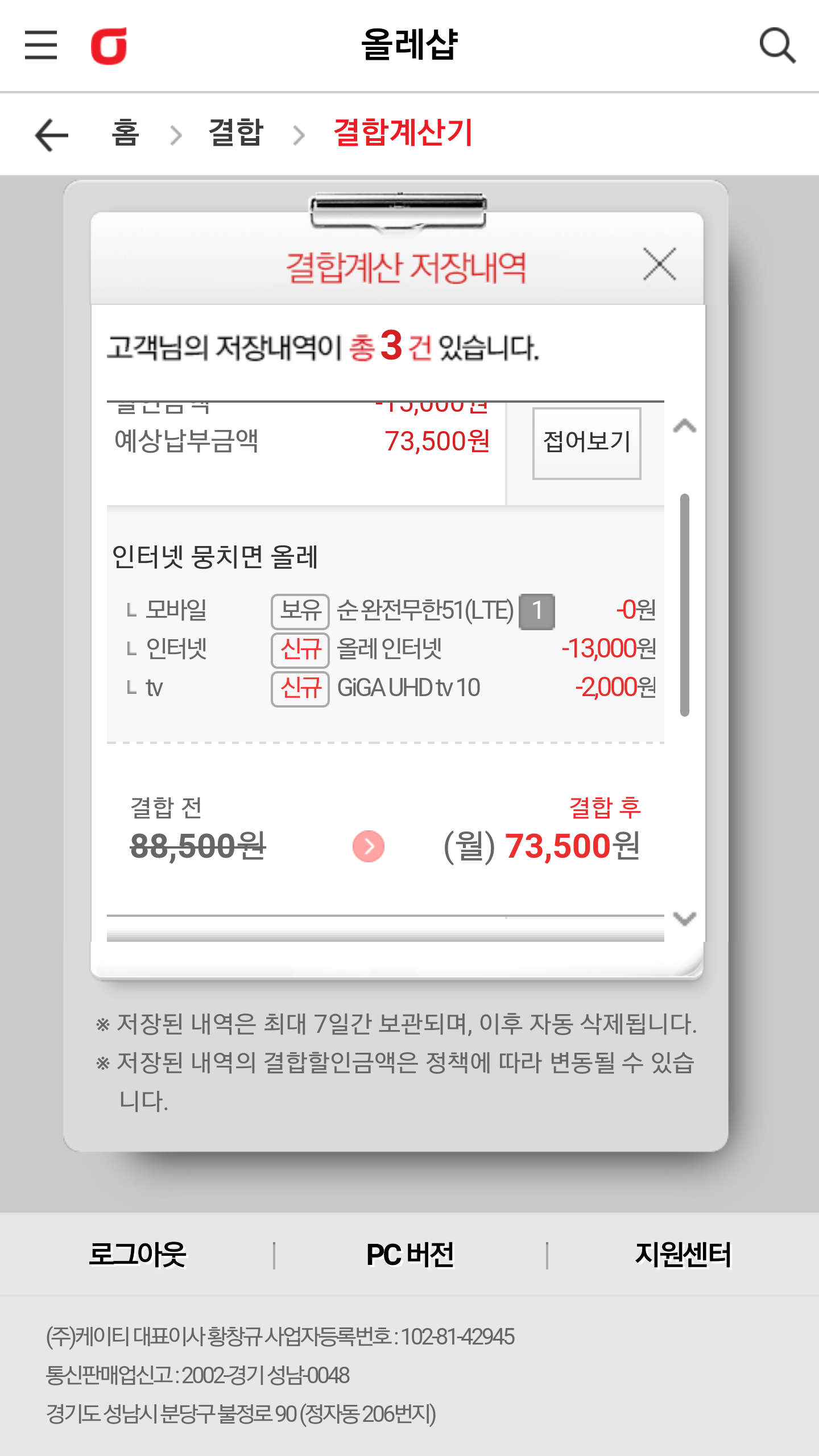This screenshot has height=1456, width=819.
Task: Tap the scroll down chevron arrow
Action: (x=685, y=918)
